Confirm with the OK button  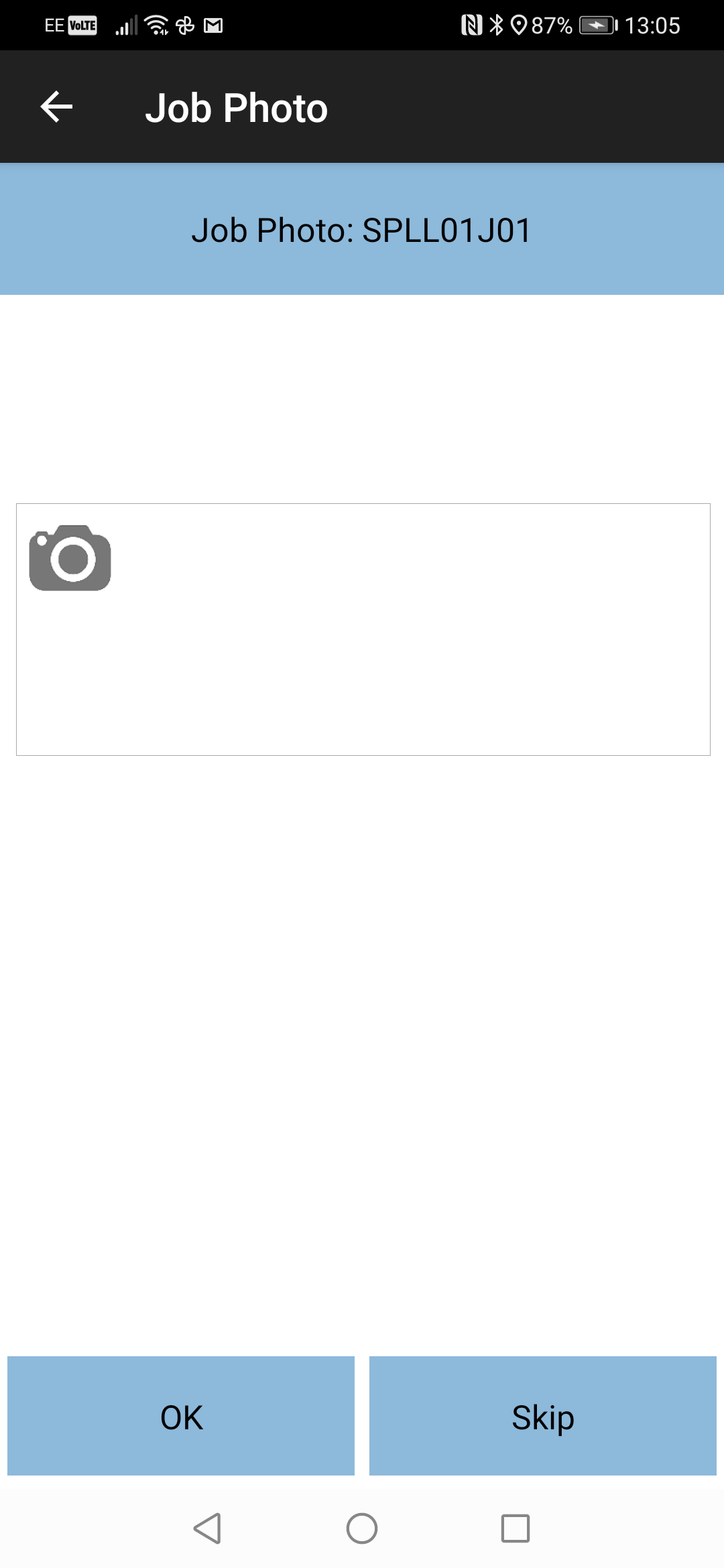(181, 1416)
